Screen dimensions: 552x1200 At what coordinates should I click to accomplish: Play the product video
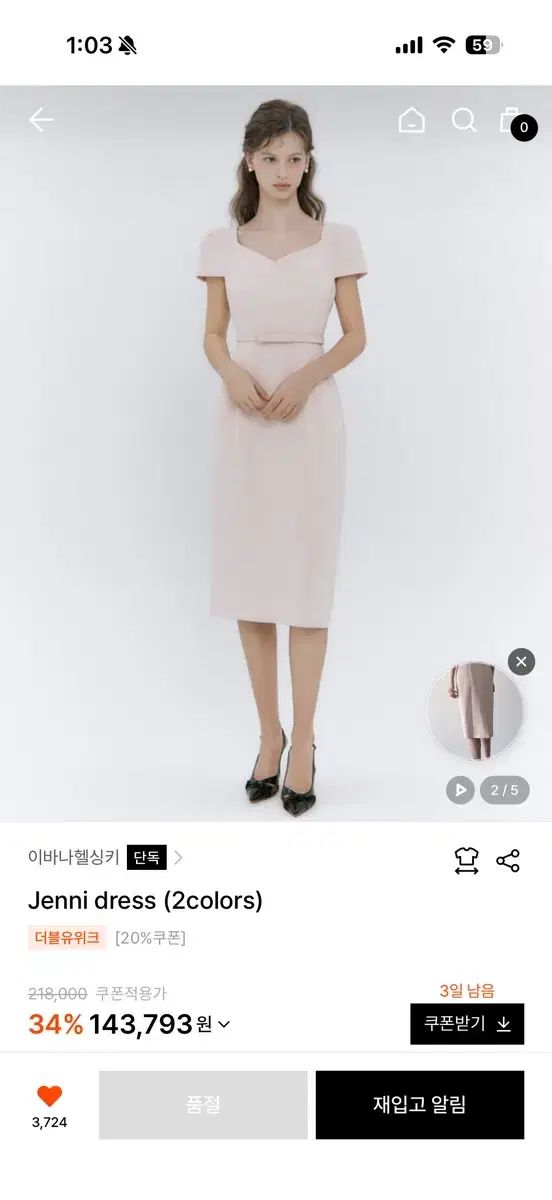click(x=460, y=790)
